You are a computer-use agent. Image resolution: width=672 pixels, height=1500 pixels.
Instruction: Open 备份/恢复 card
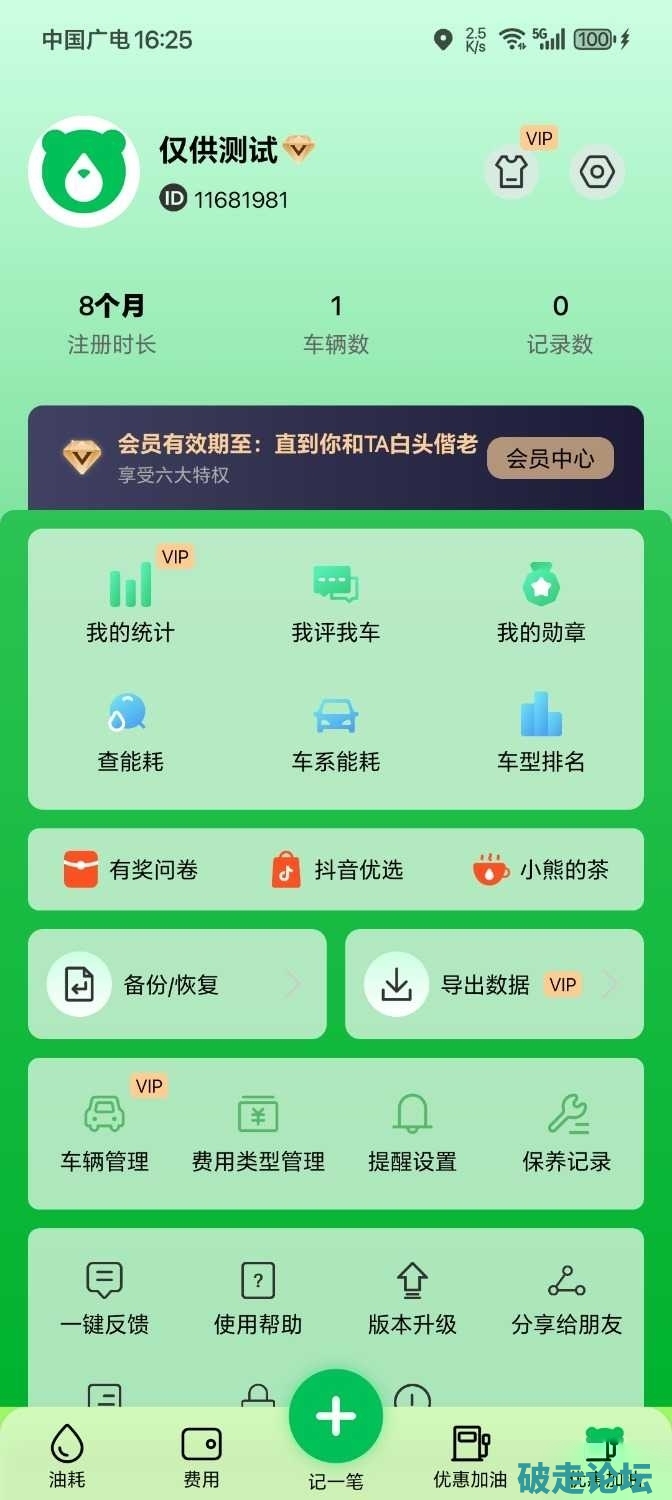tap(177, 985)
